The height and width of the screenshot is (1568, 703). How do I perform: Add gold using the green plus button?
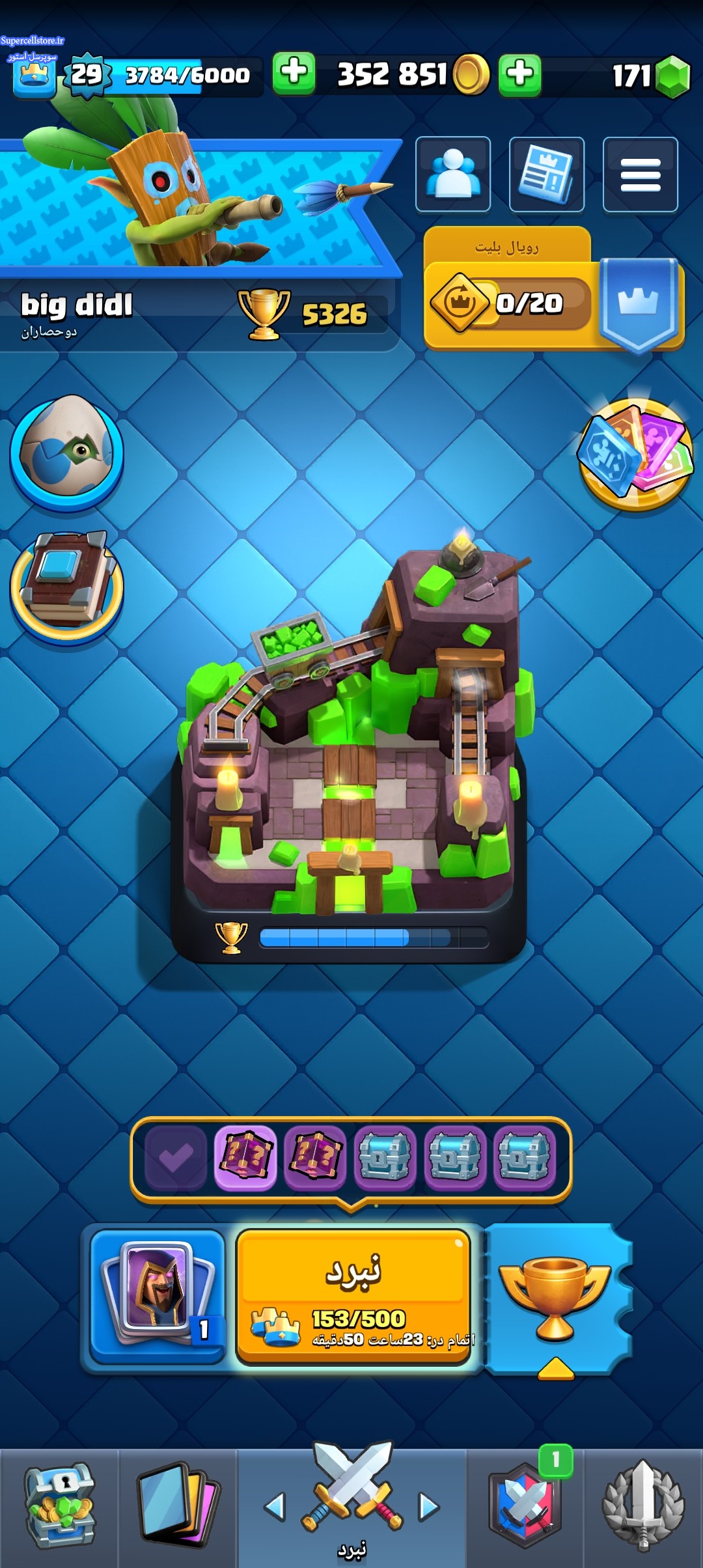[x=294, y=73]
